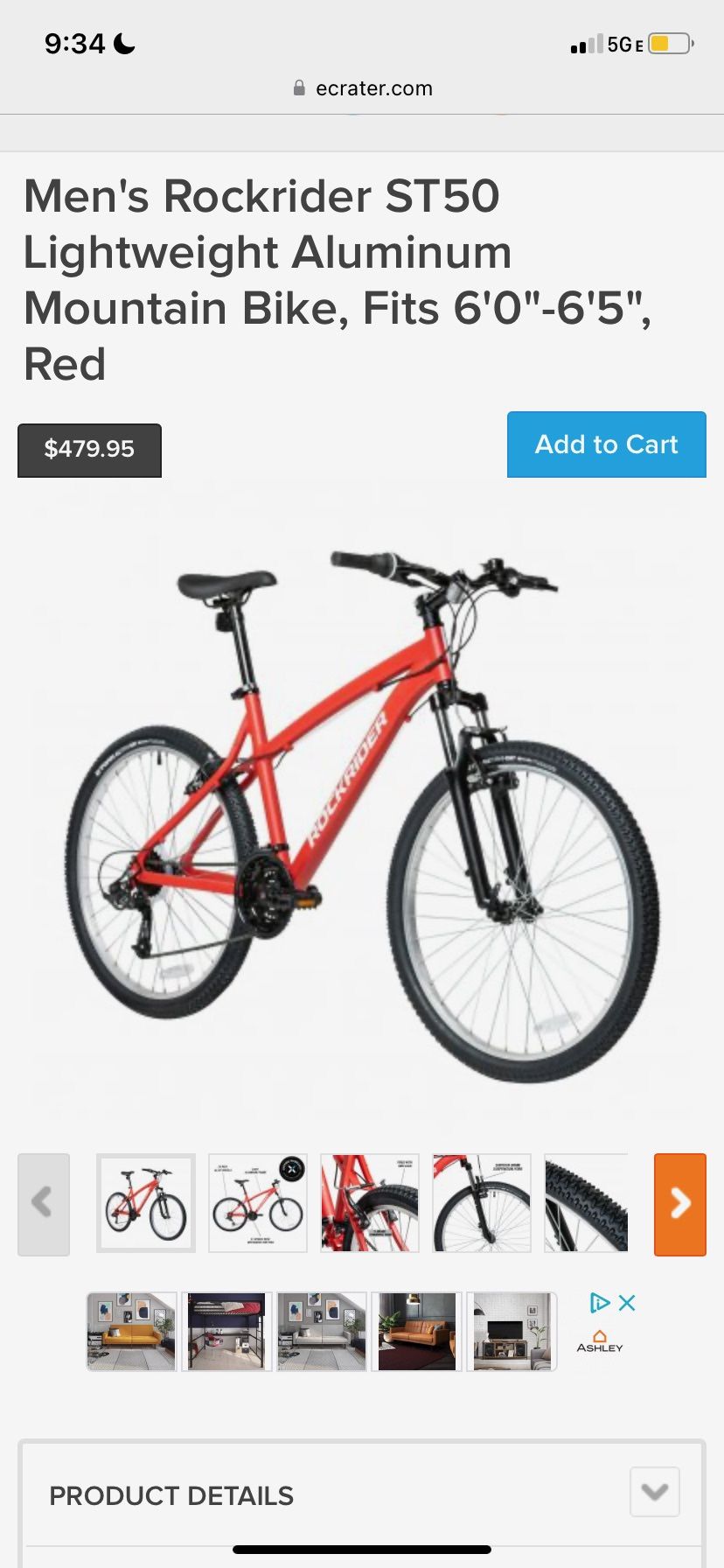View the tire tread close-up thumbnail

[586, 1203]
